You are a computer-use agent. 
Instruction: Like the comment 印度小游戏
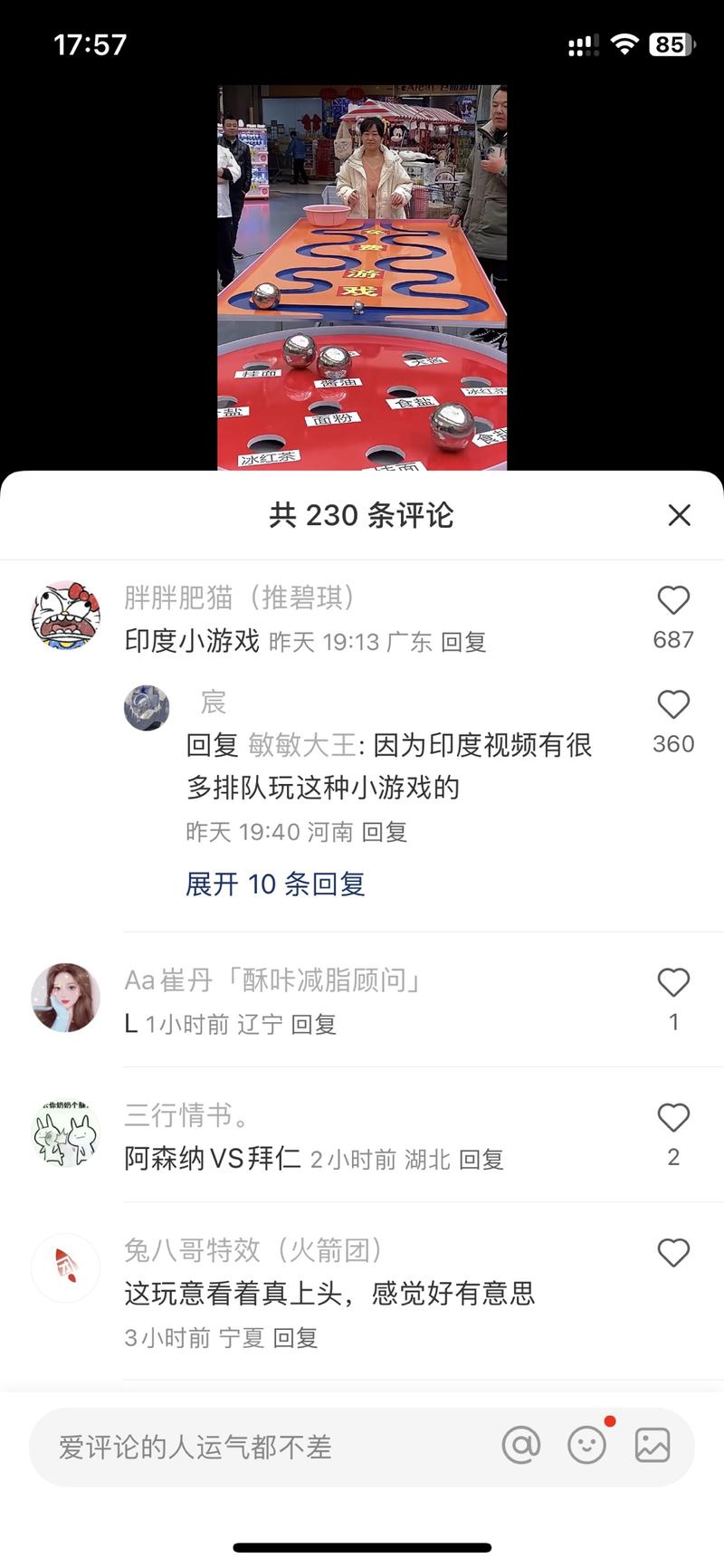click(672, 600)
